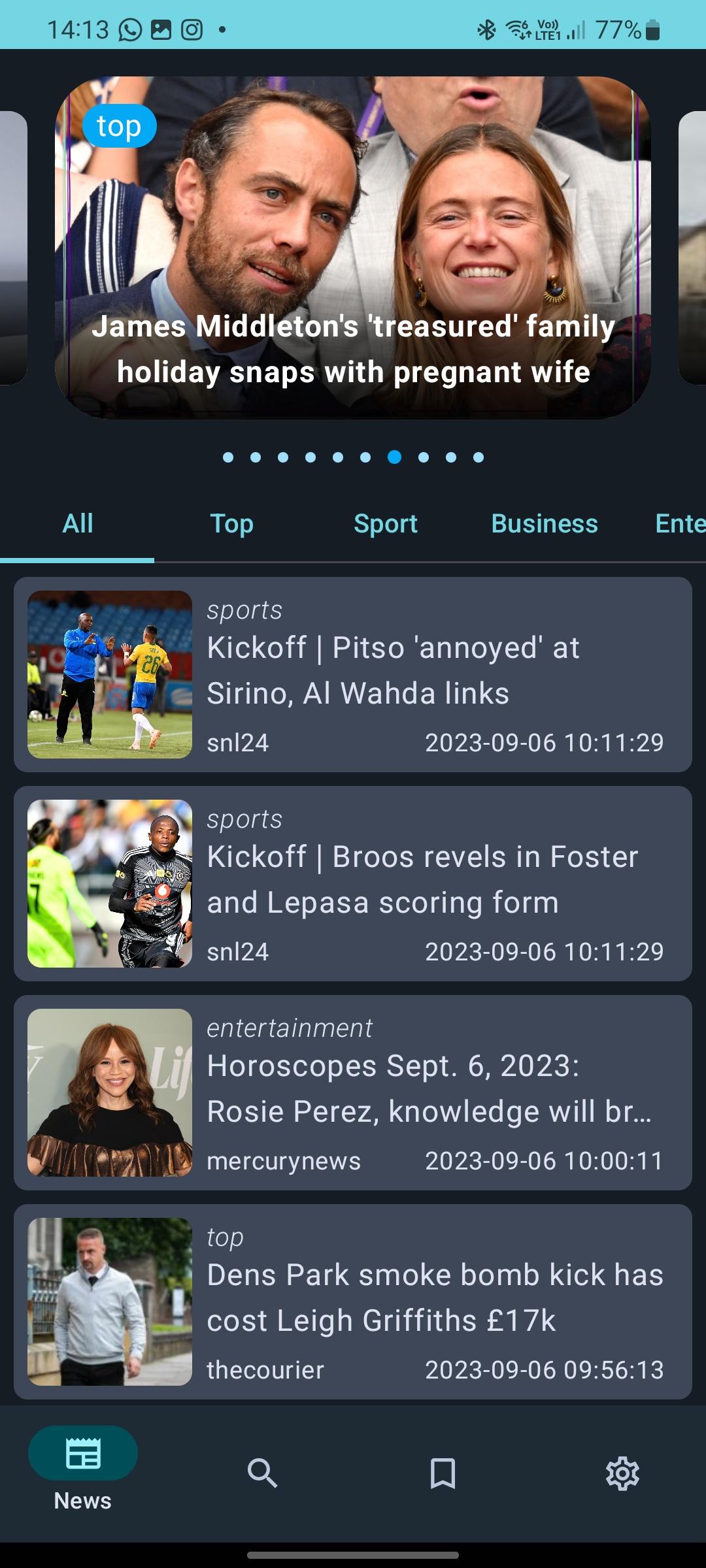Switch to the All category tab
706x1568 pixels.
(x=78, y=524)
